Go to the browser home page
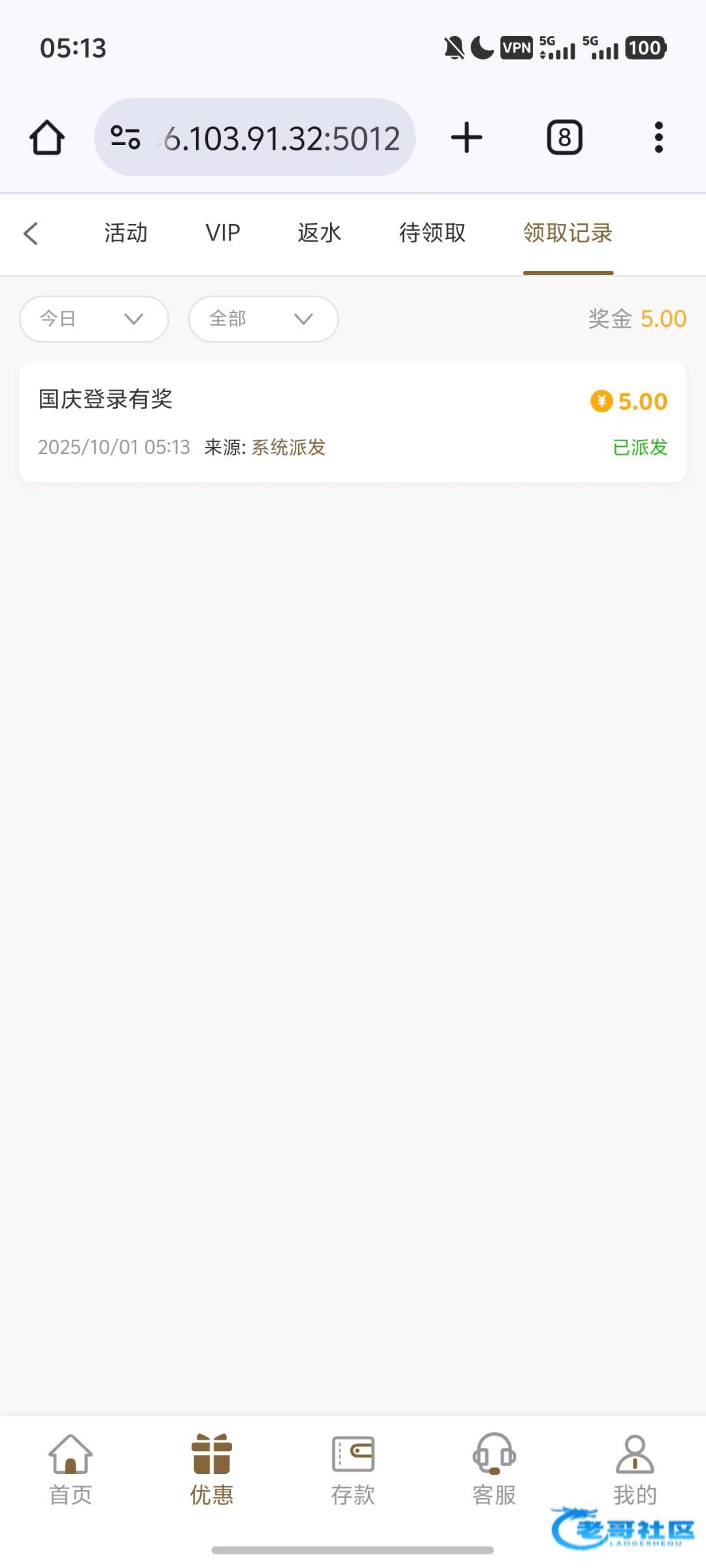 (47, 138)
